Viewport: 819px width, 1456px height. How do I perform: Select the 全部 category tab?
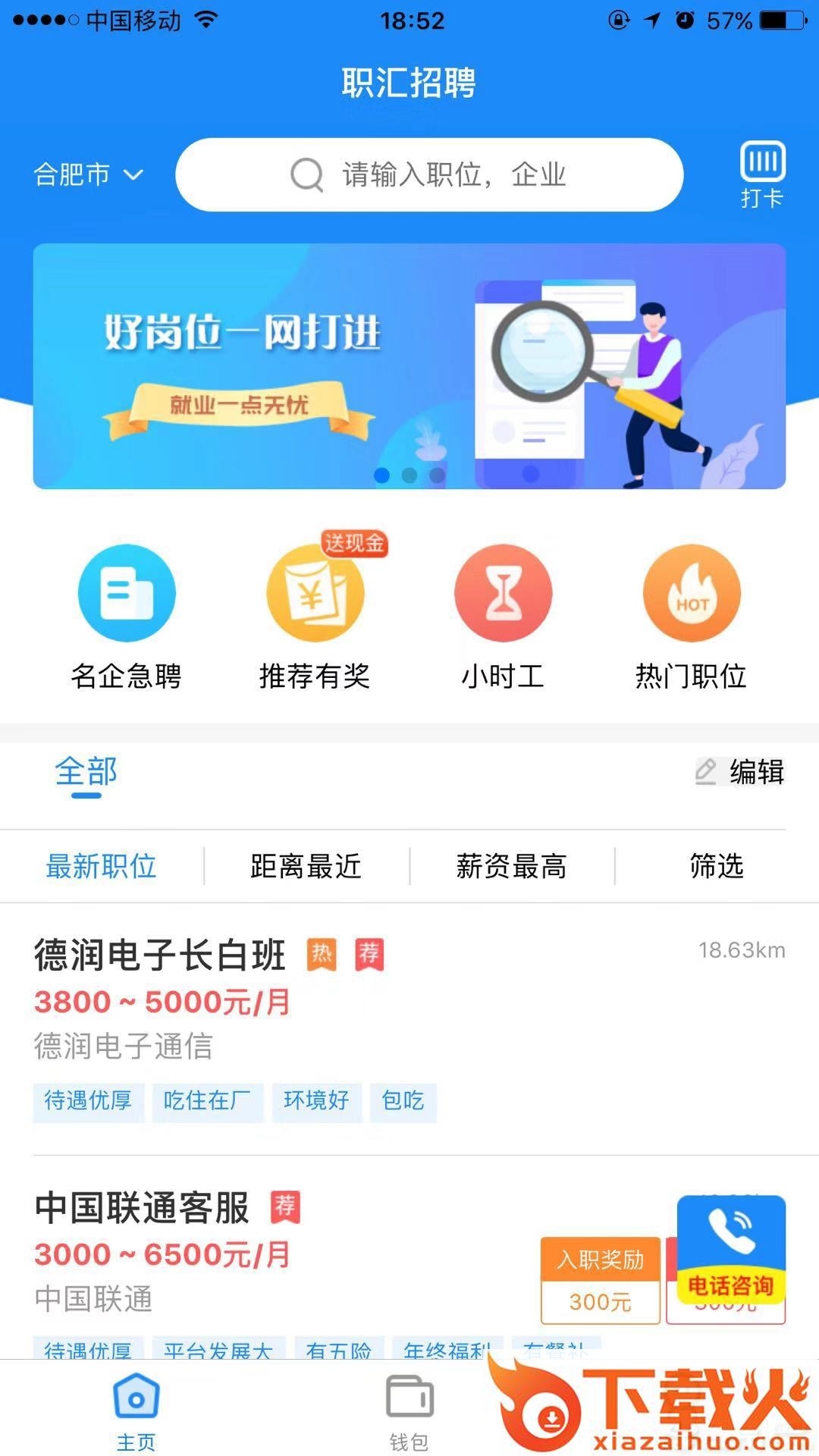click(86, 773)
